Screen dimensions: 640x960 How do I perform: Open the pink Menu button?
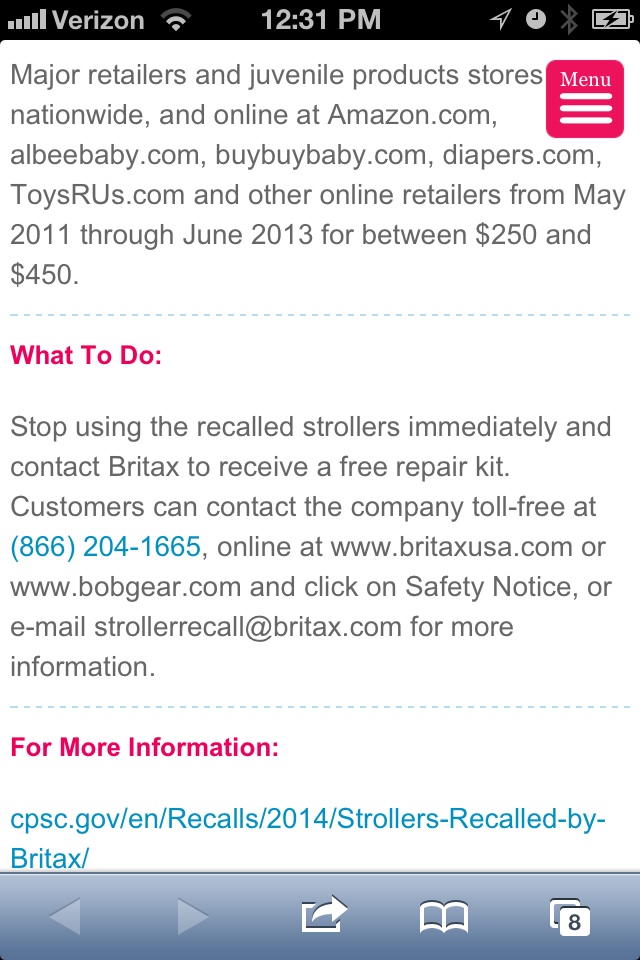(586, 97)
